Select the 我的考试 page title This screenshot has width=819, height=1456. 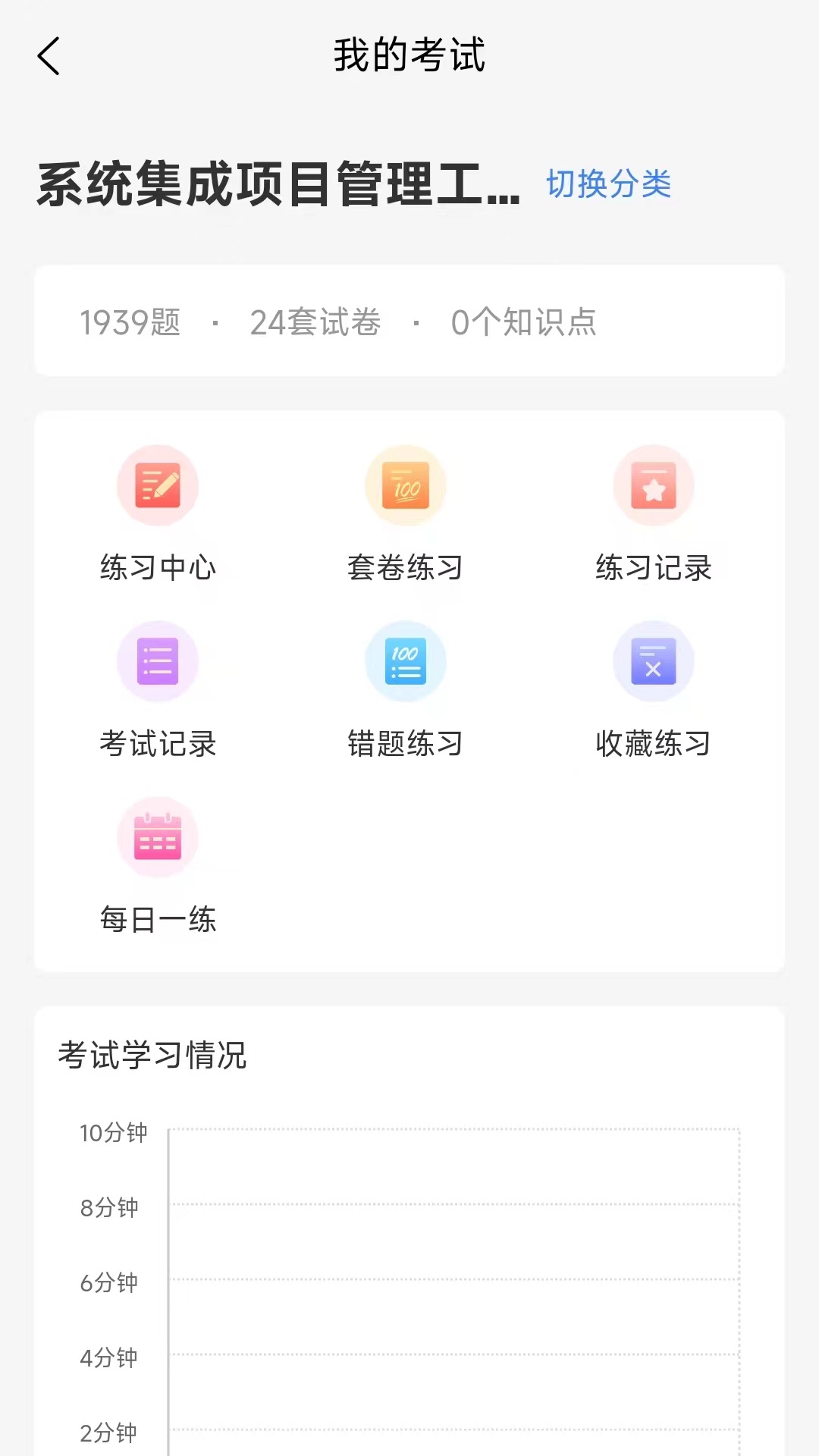[409, 55]
